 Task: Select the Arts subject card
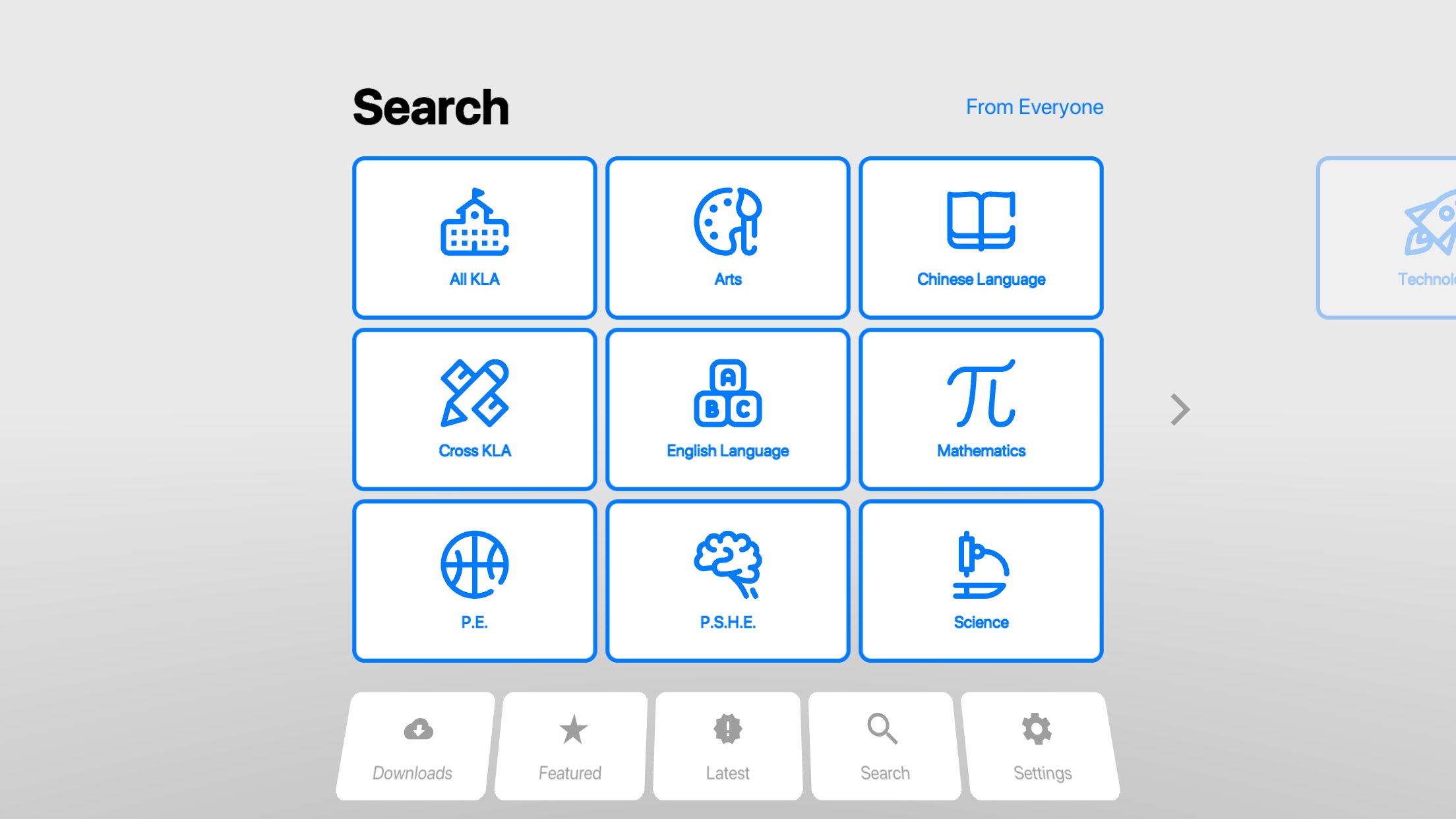click(727, 238)
